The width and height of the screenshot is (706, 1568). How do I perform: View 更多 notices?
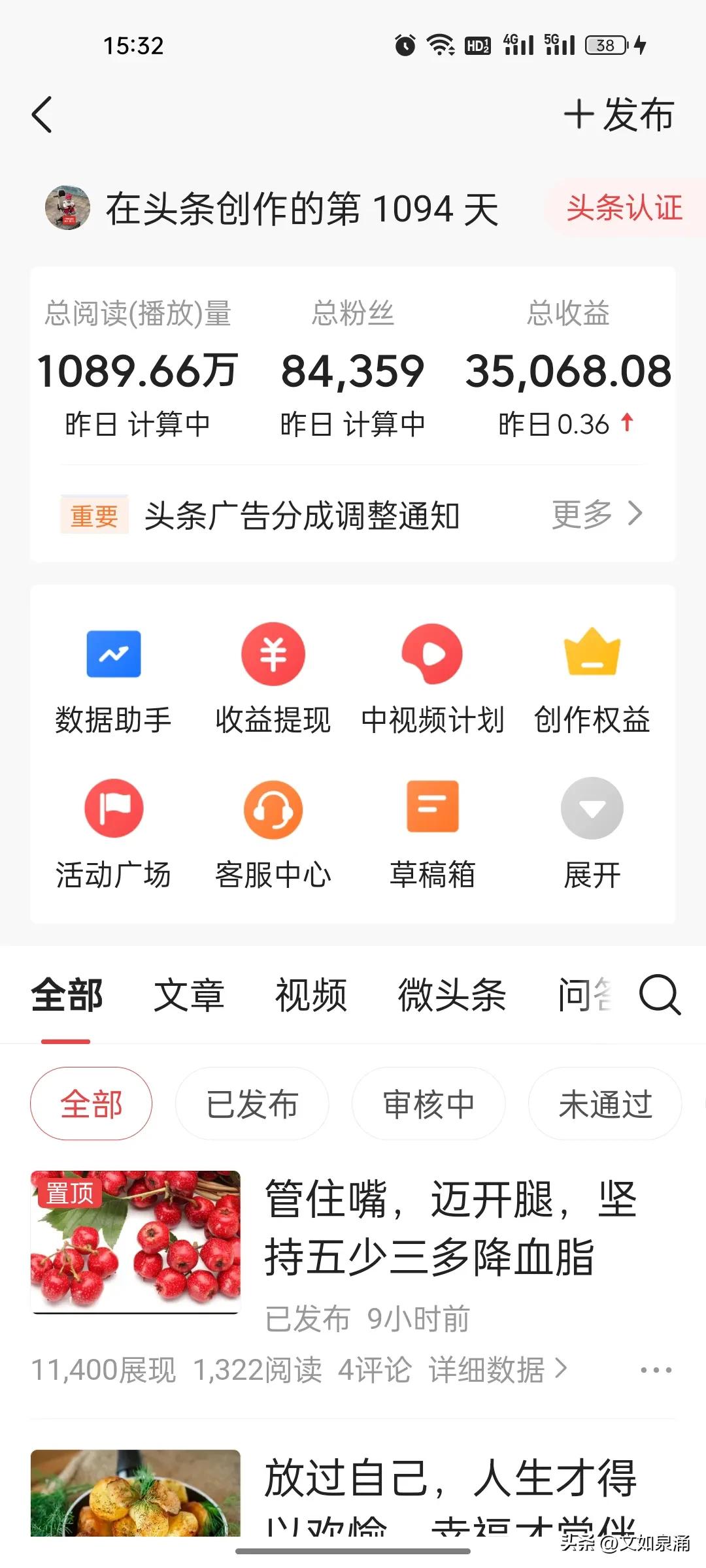click(596, 514)
